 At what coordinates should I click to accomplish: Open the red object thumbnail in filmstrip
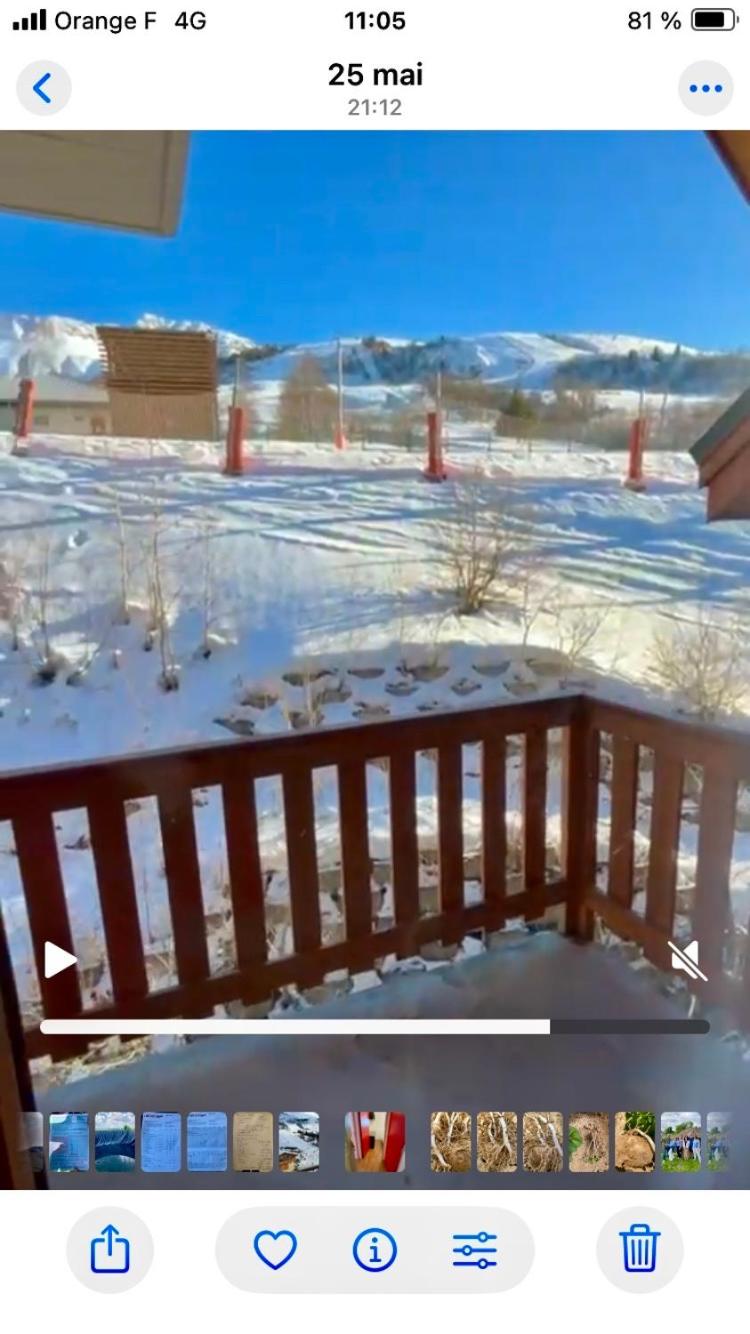[375, 1142]
